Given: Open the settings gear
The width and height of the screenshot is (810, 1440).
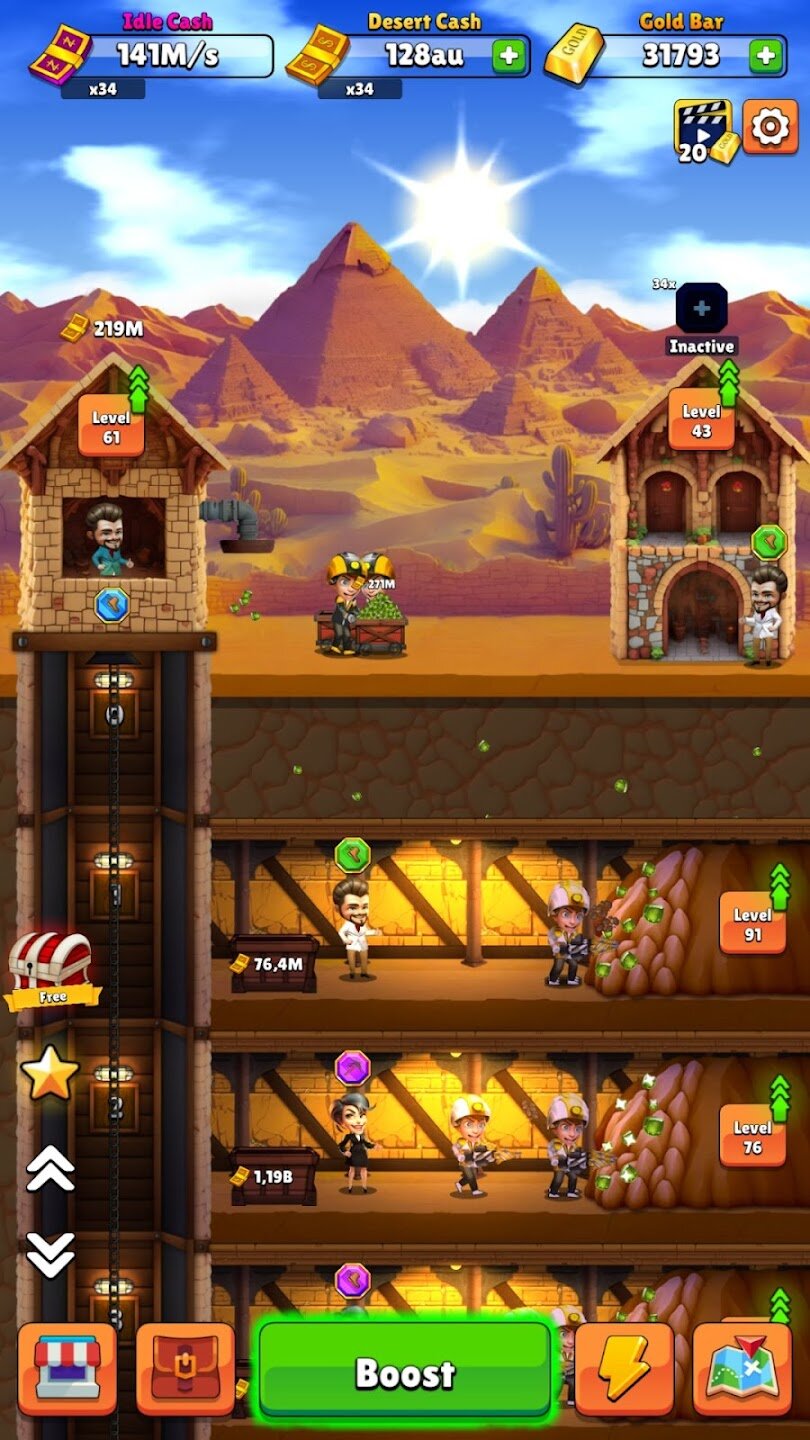Looking at the screenshot, I should (769, 126).
